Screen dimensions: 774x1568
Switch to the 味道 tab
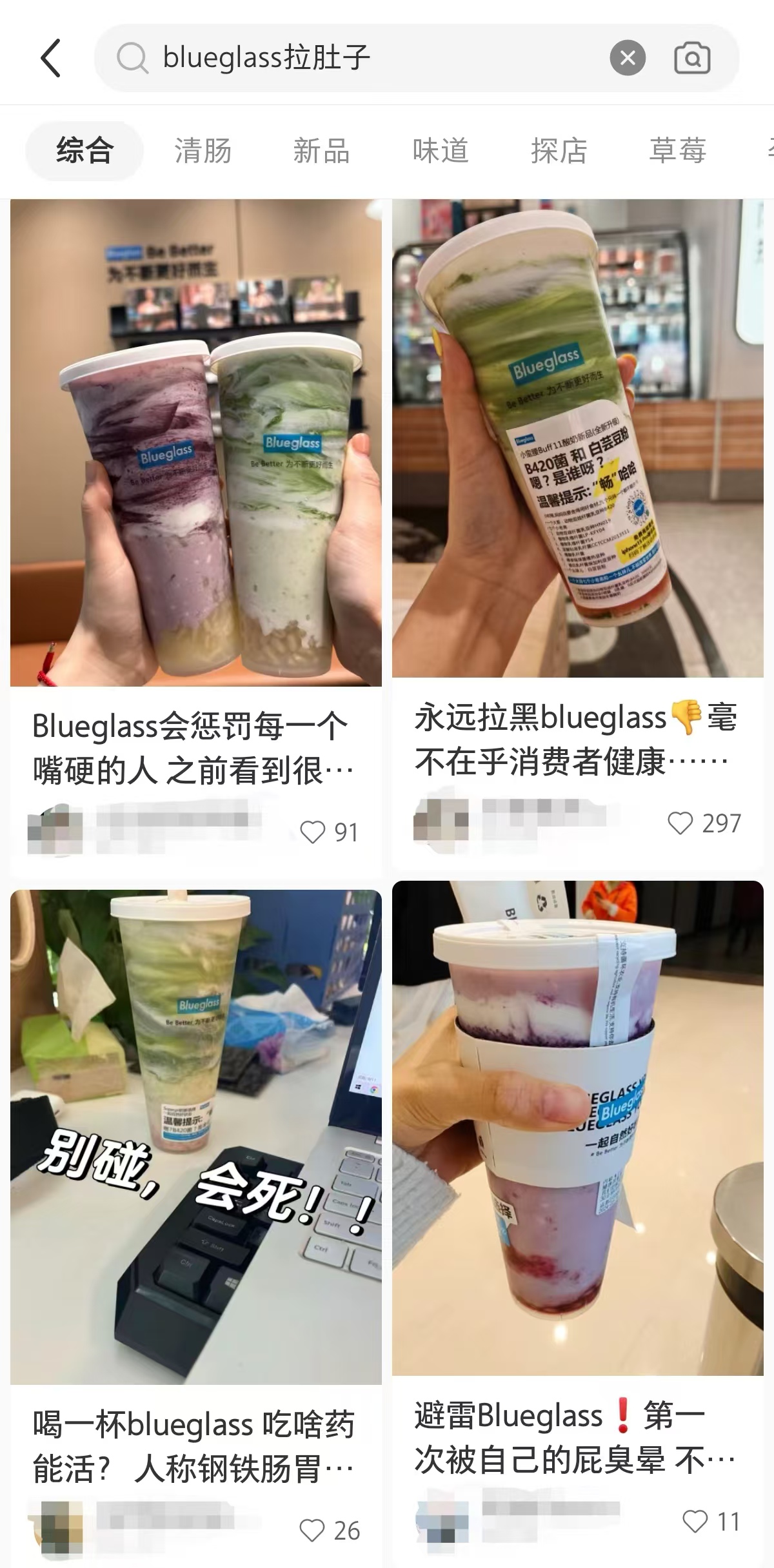441,151
